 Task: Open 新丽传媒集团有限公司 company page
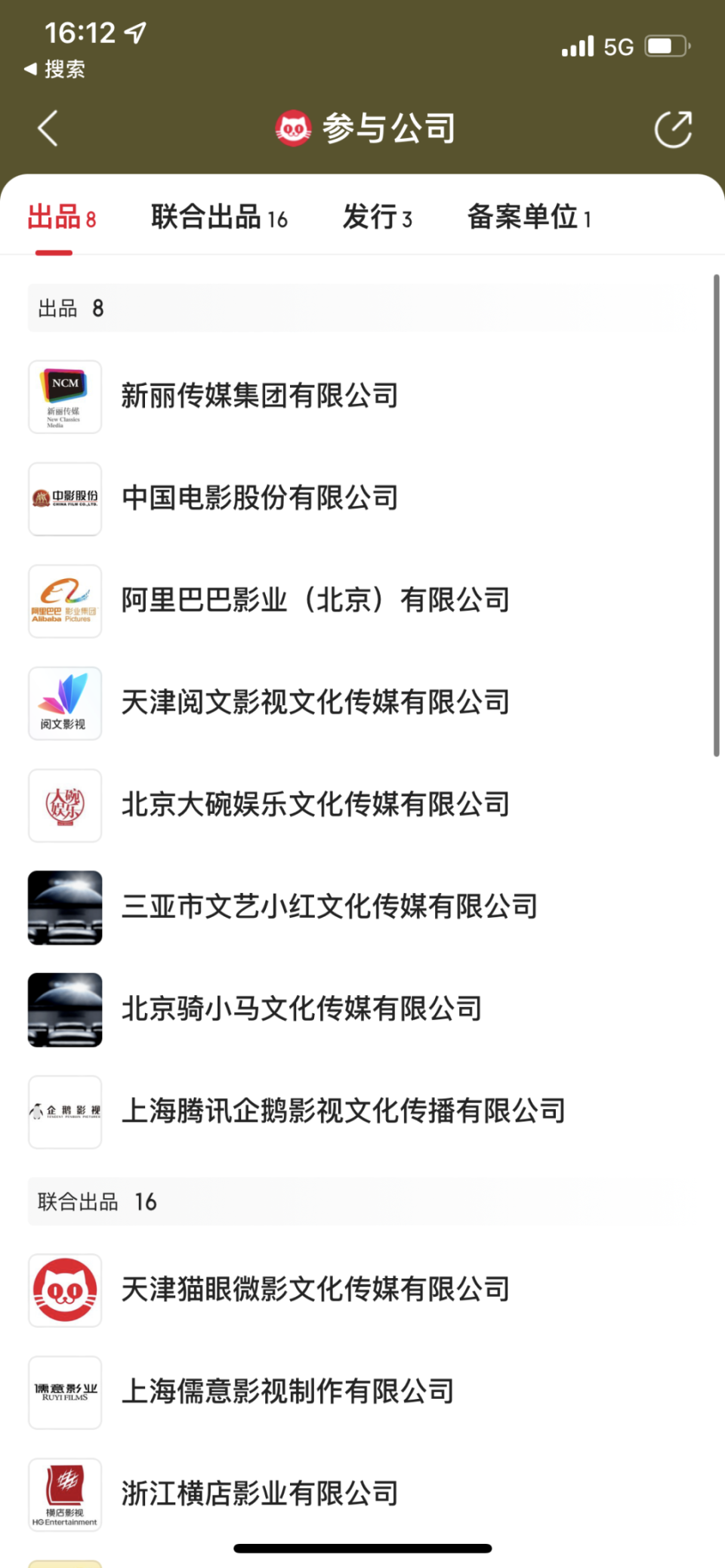pos(260,396)
